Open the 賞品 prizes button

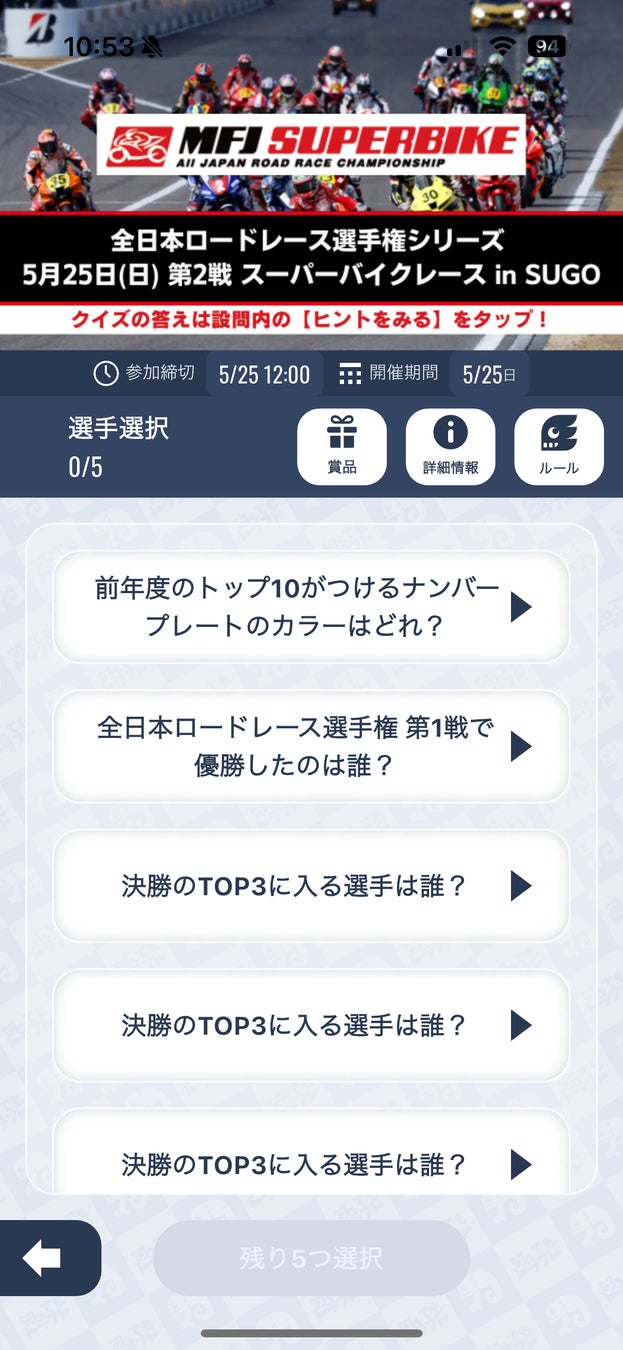click(x=342, y=446)
